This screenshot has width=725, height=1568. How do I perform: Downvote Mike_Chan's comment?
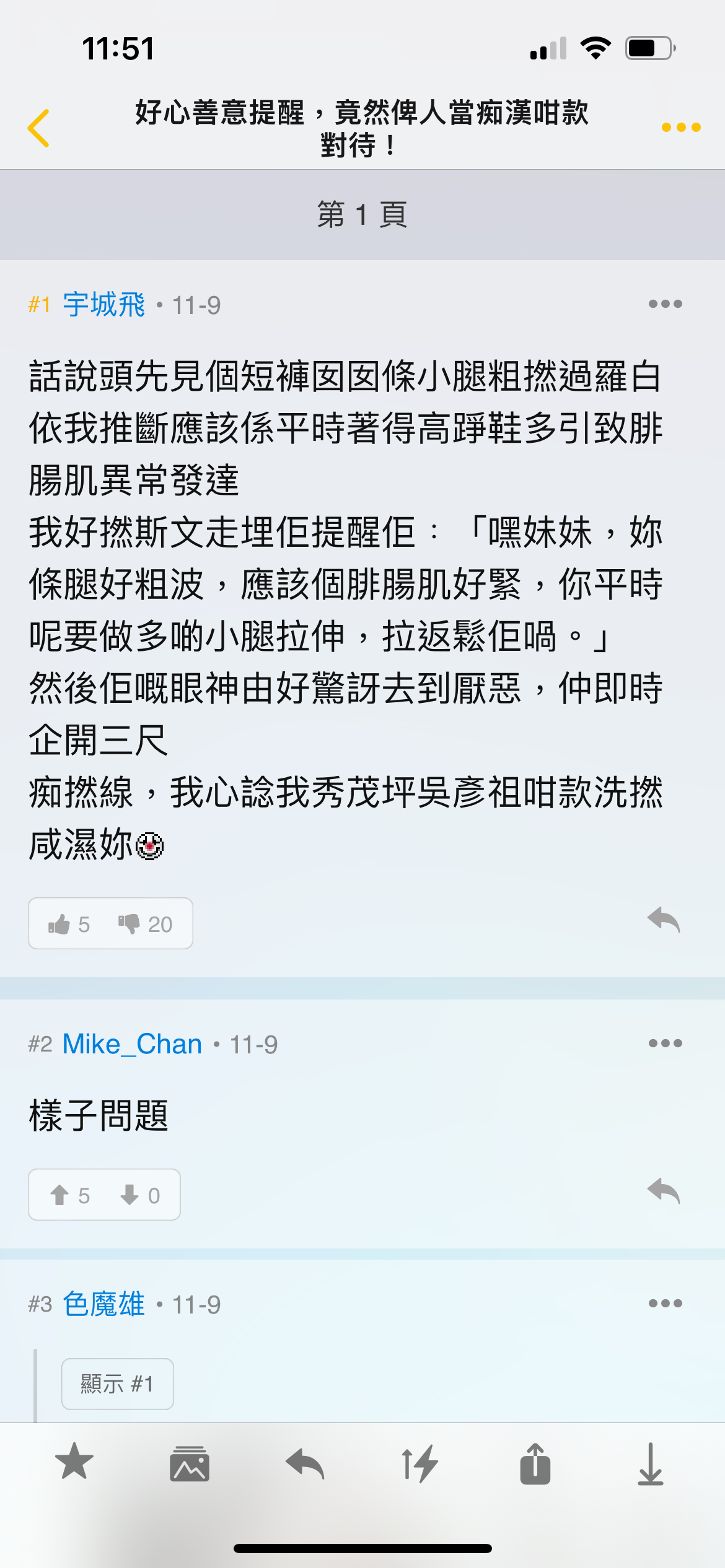click(x=139, y=1195)
